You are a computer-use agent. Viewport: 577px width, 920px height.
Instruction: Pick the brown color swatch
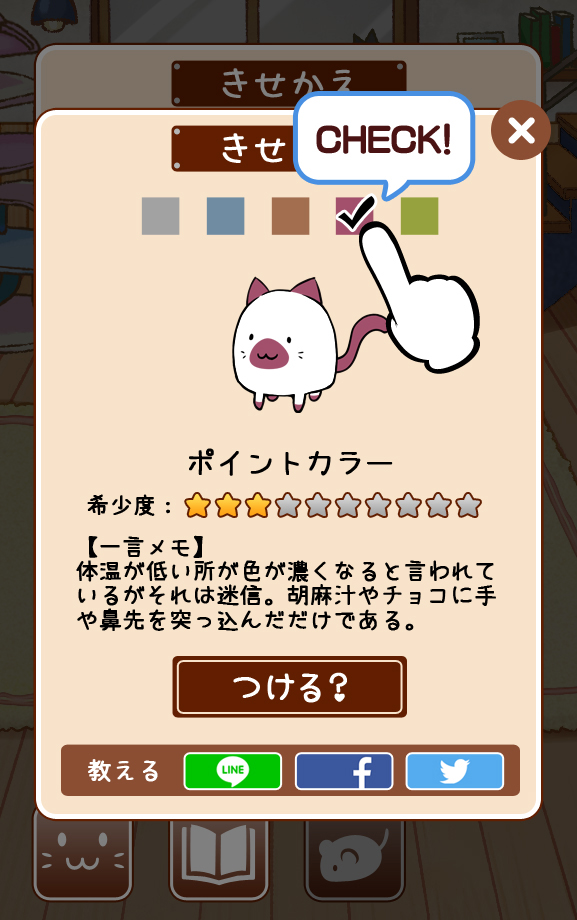(x=291, y=216)
